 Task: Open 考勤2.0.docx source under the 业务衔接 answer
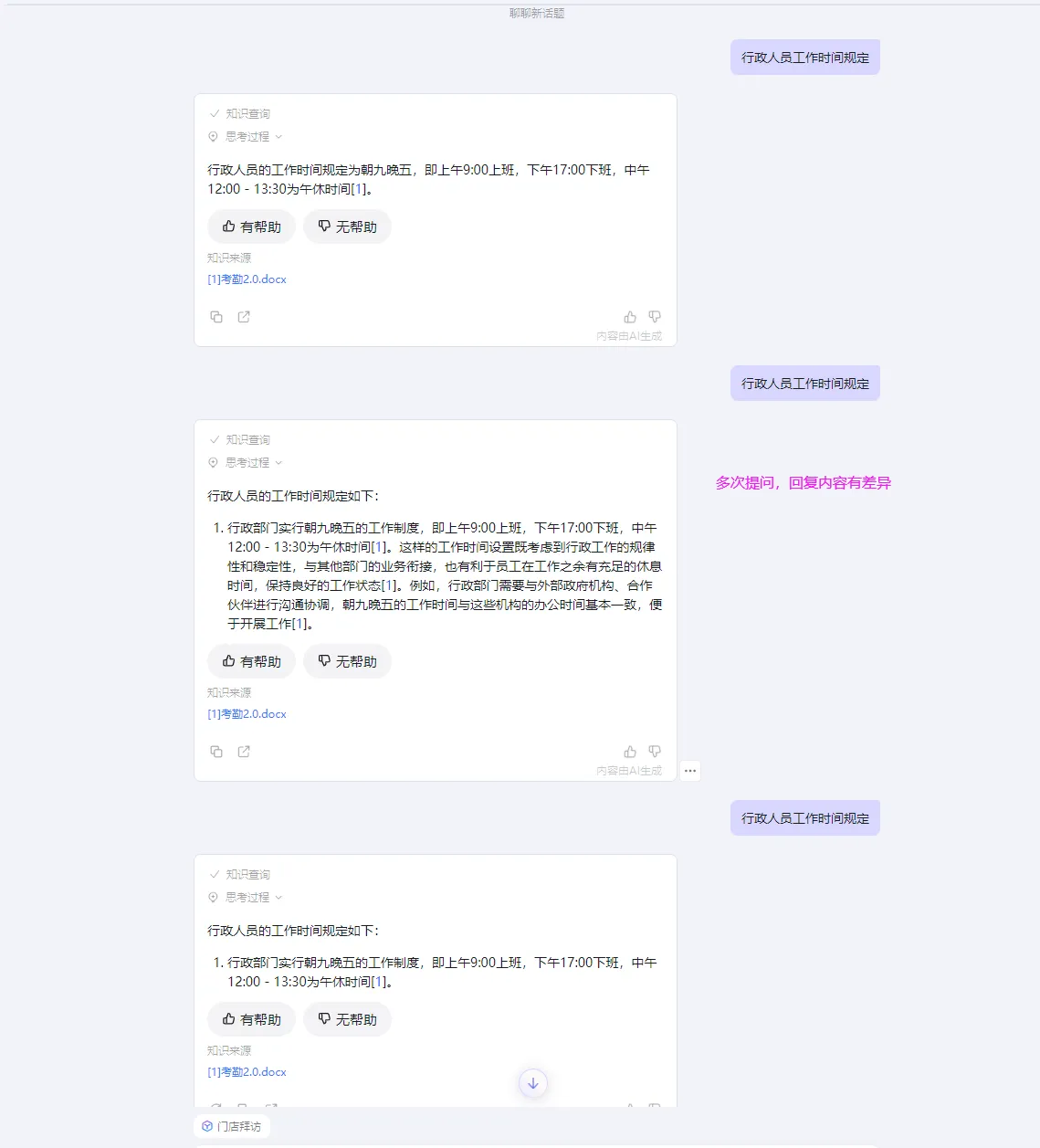(247, 714)
